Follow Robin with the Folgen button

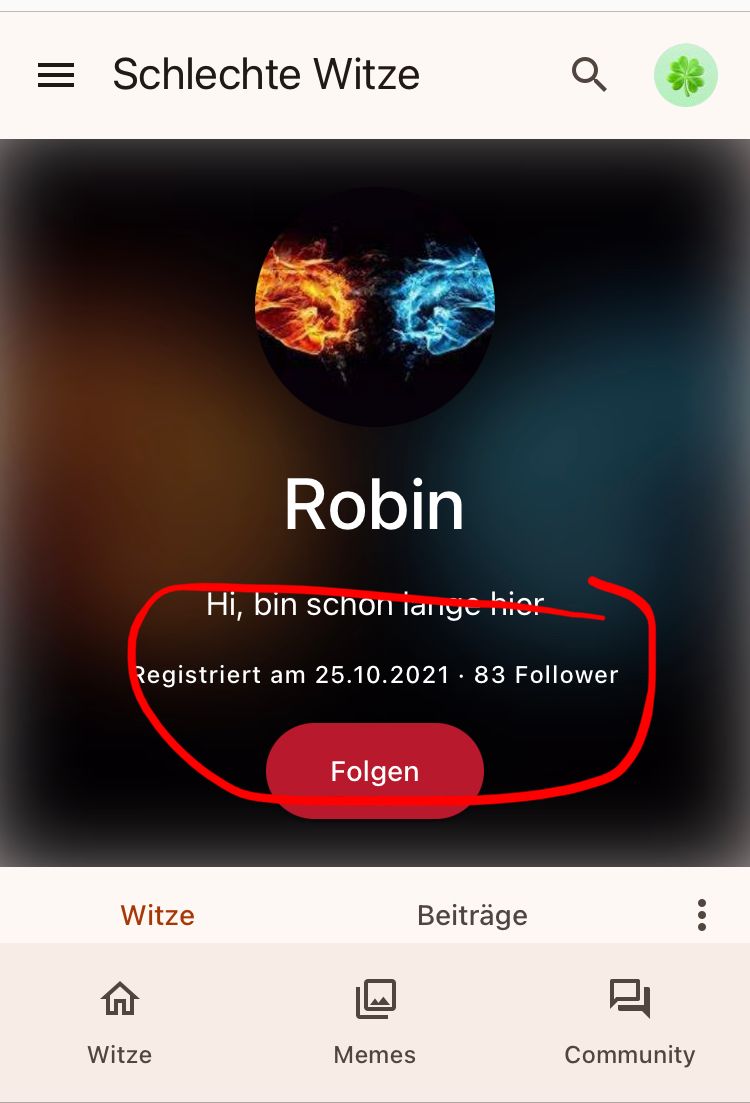click(375, 771)
